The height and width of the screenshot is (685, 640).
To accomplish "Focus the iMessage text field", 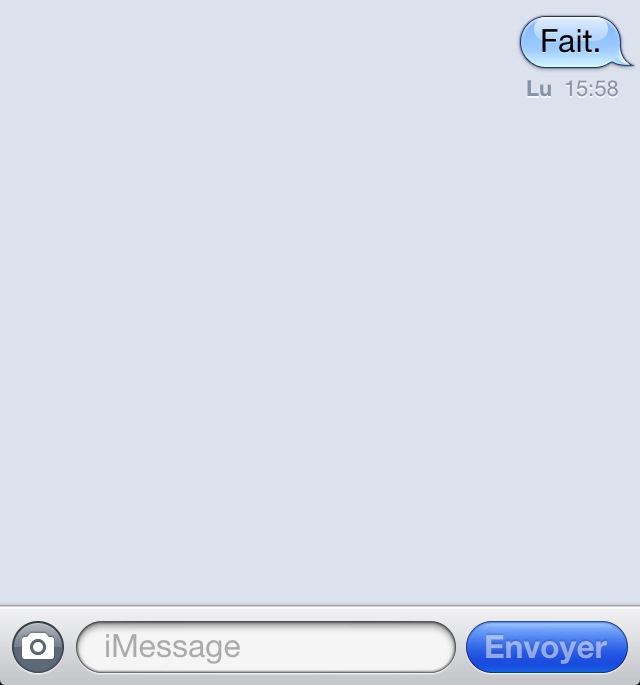I will pyautogui.click(x=266, y=647).
